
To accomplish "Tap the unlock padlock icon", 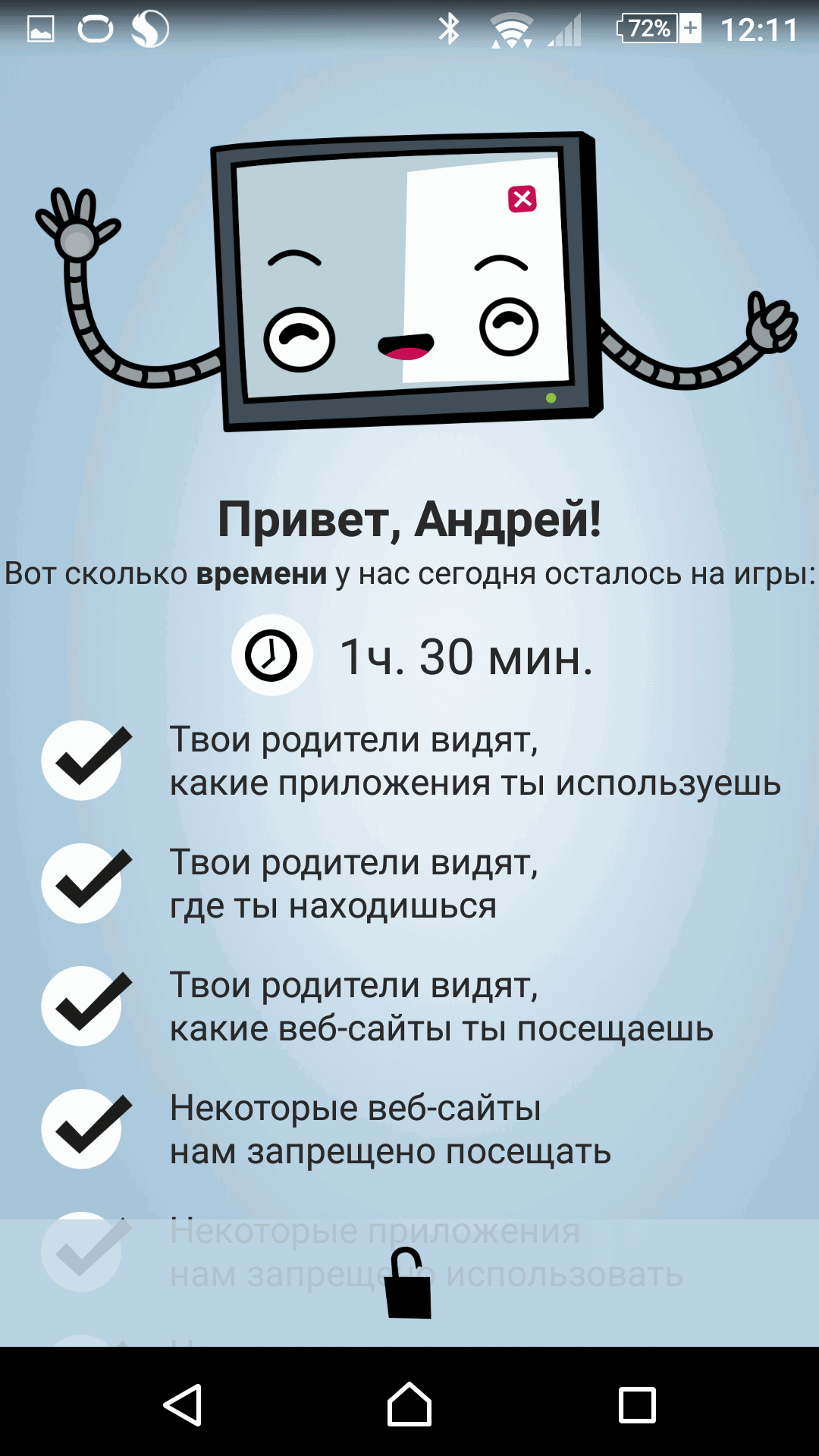I will [x=408, y=1285].
